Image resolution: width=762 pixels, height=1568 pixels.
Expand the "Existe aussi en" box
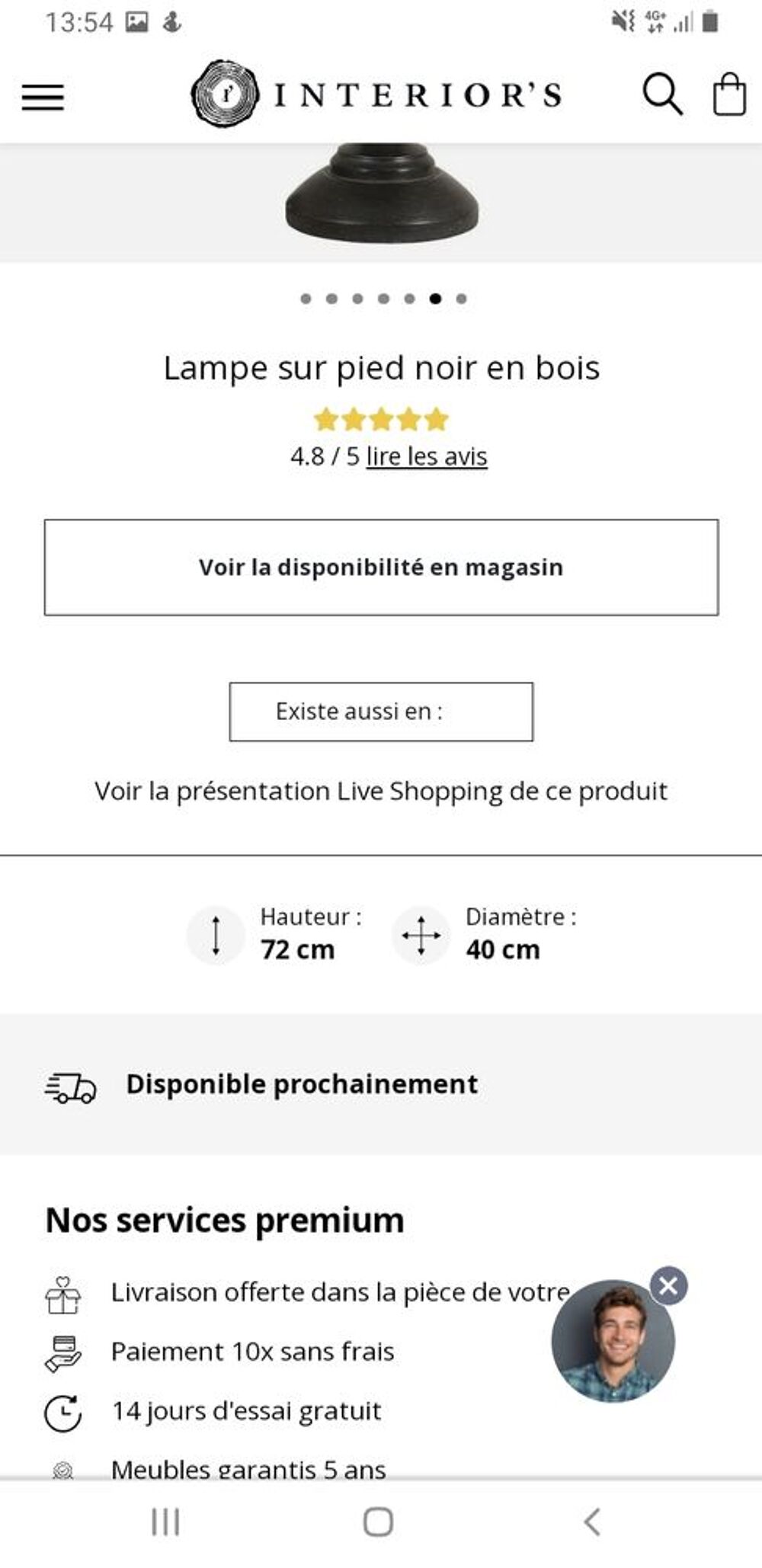coord(381,712)
